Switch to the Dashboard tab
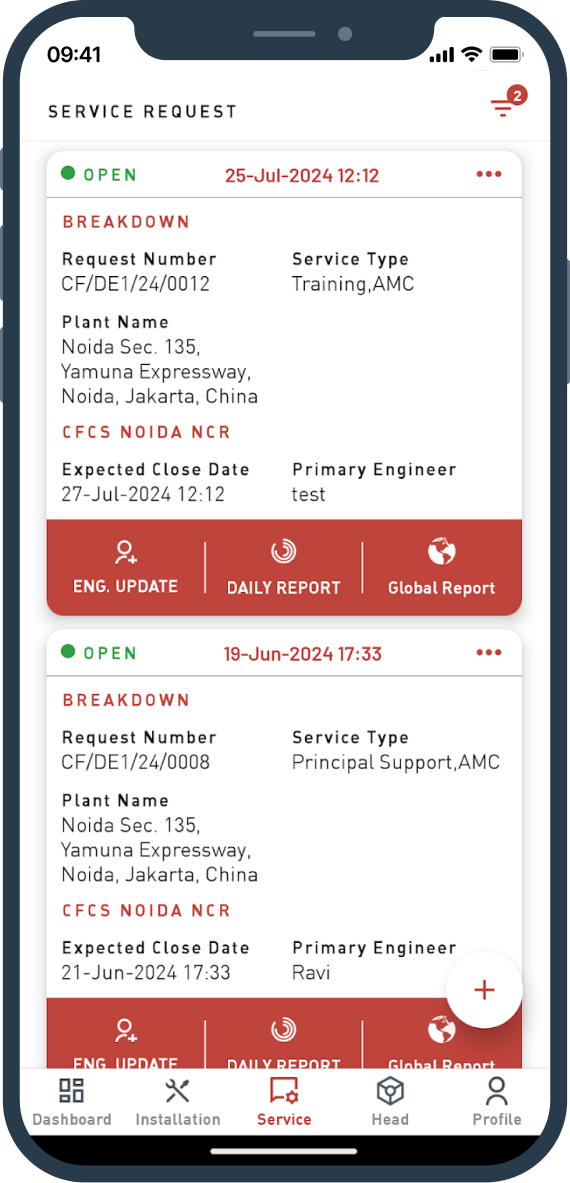The image size is (570, 1183). [x=72, y=1102]
